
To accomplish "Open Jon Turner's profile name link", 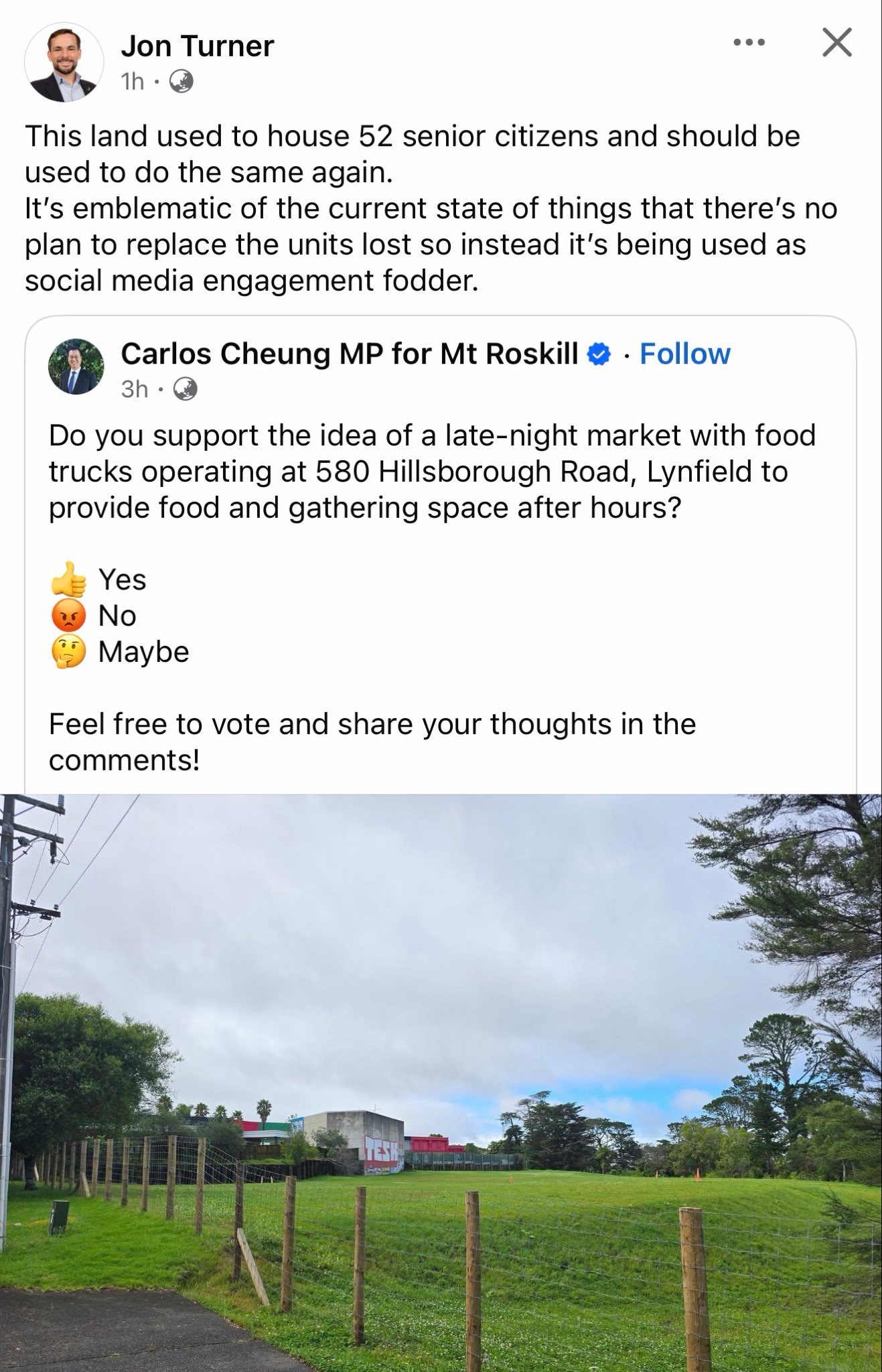I will tap(197, 46).
